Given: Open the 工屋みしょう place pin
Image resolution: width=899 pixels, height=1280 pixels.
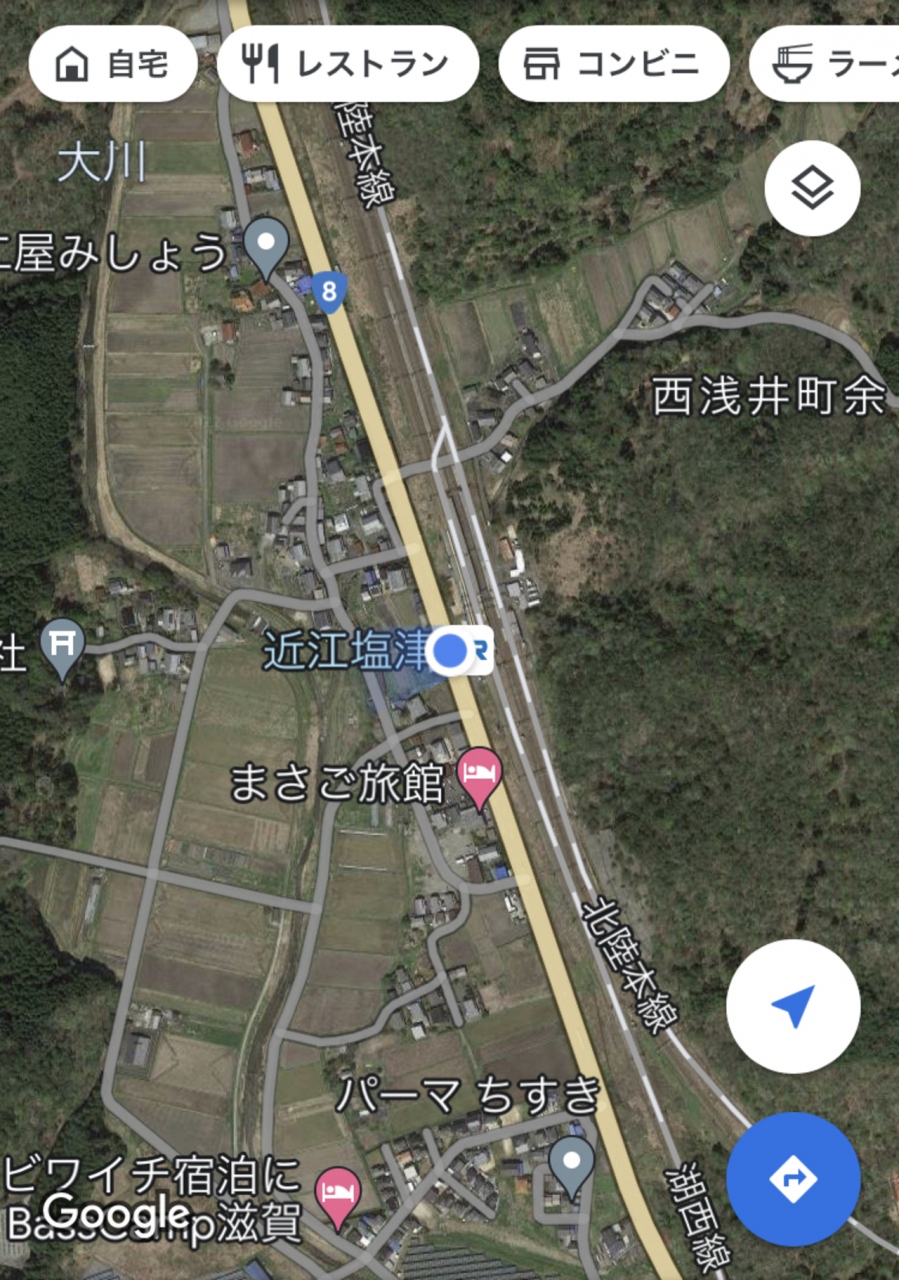Looking at the screenshot, I should click(266, 246).
